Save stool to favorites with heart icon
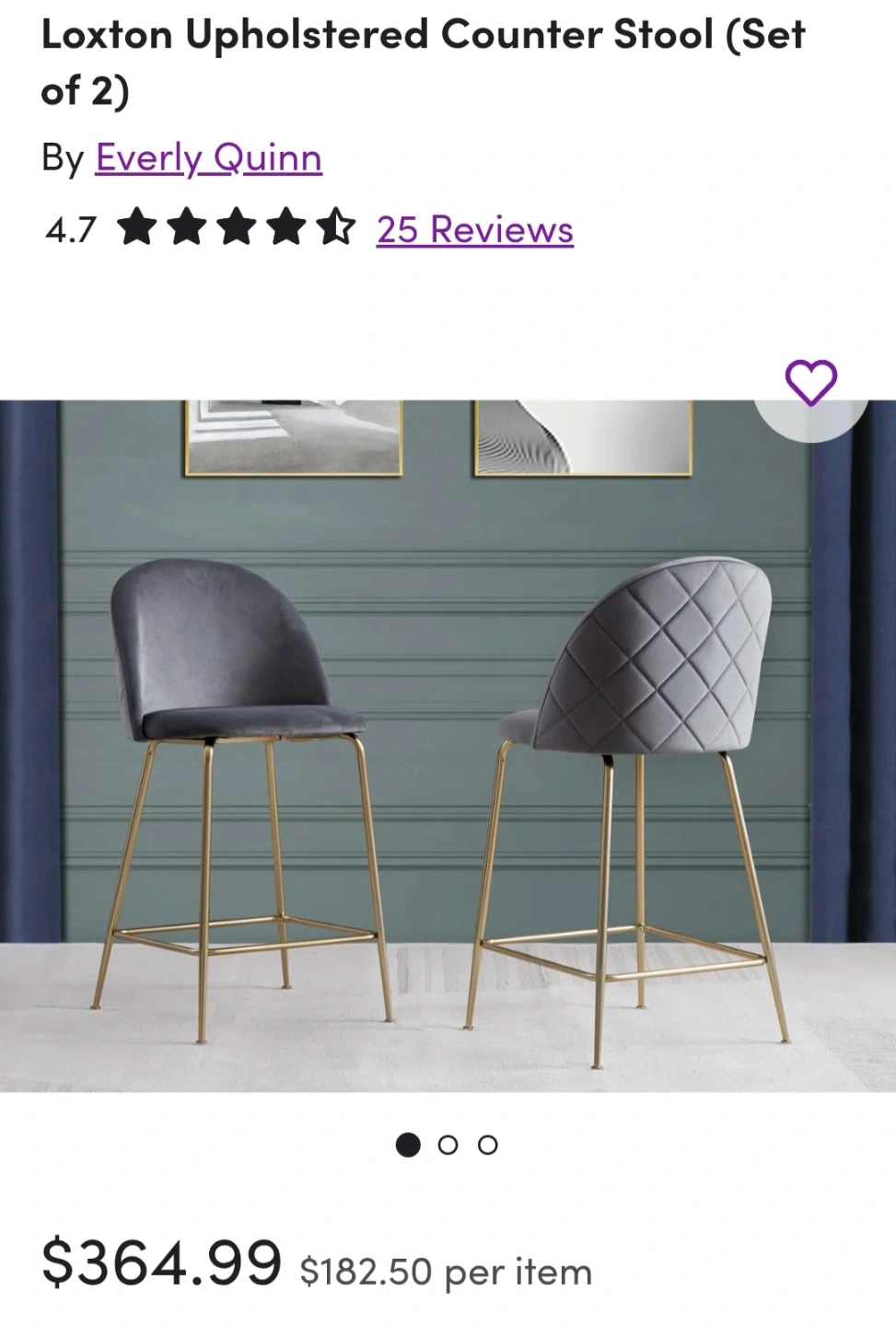896x1326 pixels. click(810, 382)
